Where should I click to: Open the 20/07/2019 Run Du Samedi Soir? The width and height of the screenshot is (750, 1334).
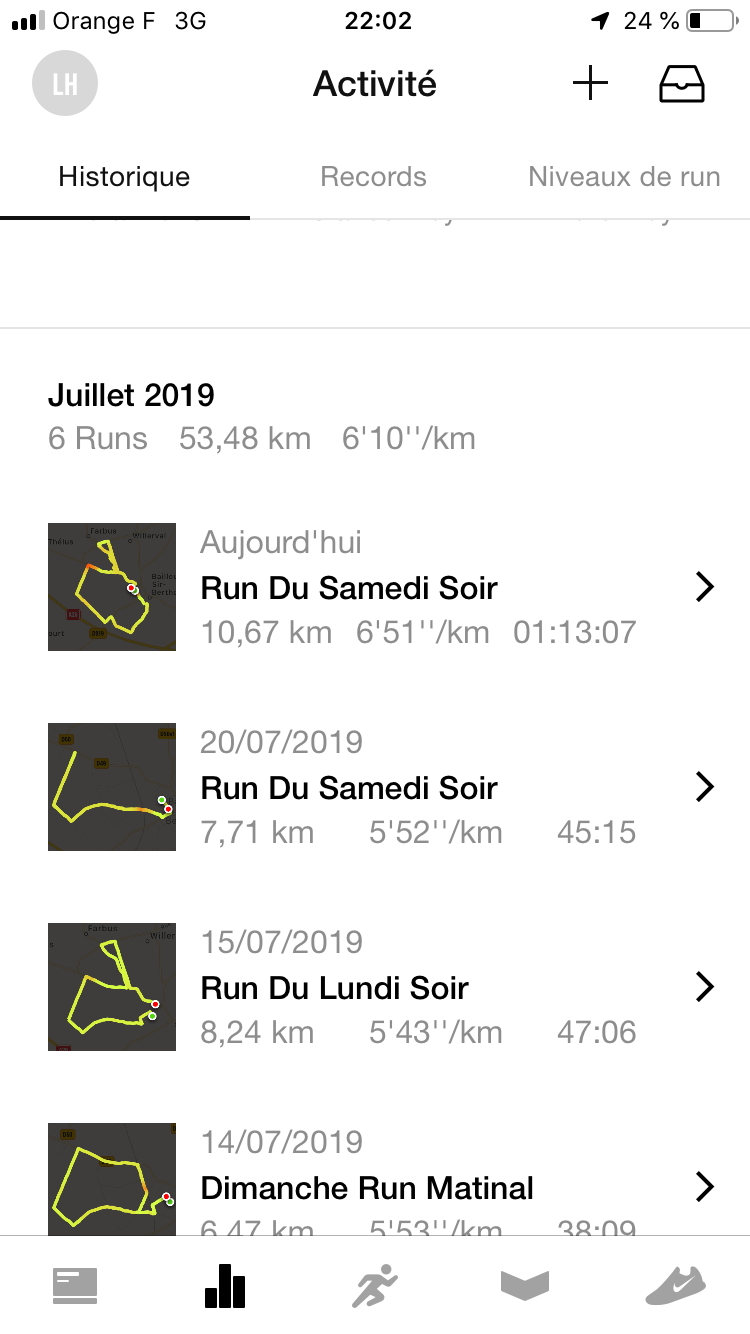(380, 788)
